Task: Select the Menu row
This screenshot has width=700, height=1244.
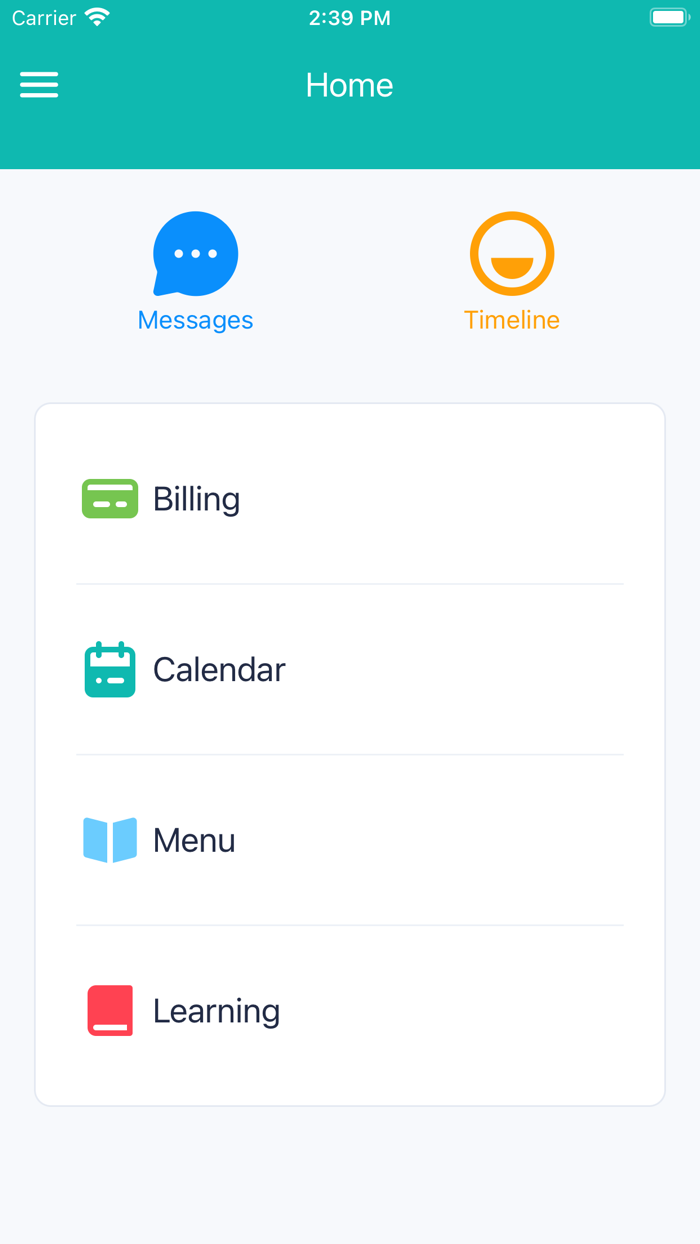Action: 350,840
